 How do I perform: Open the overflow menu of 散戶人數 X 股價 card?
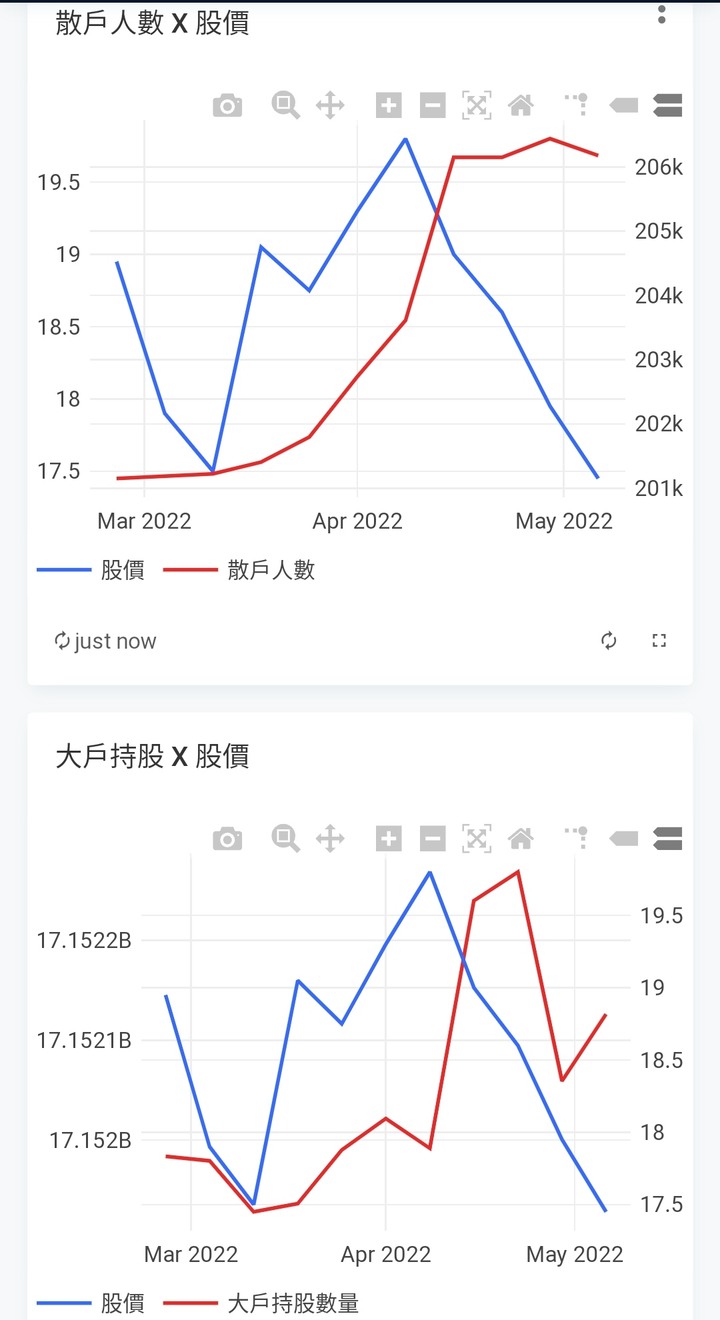[661, 15]
